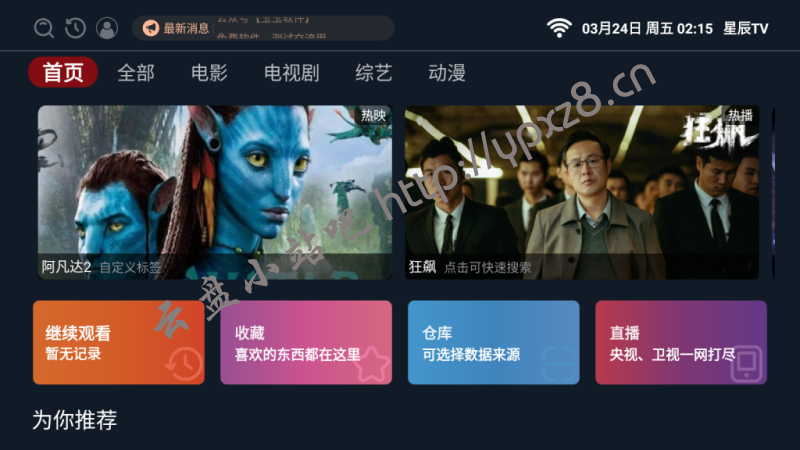Open the watch history clock icon
The height and width of the screenshot is (450, 800).
[x=75, y=28]
